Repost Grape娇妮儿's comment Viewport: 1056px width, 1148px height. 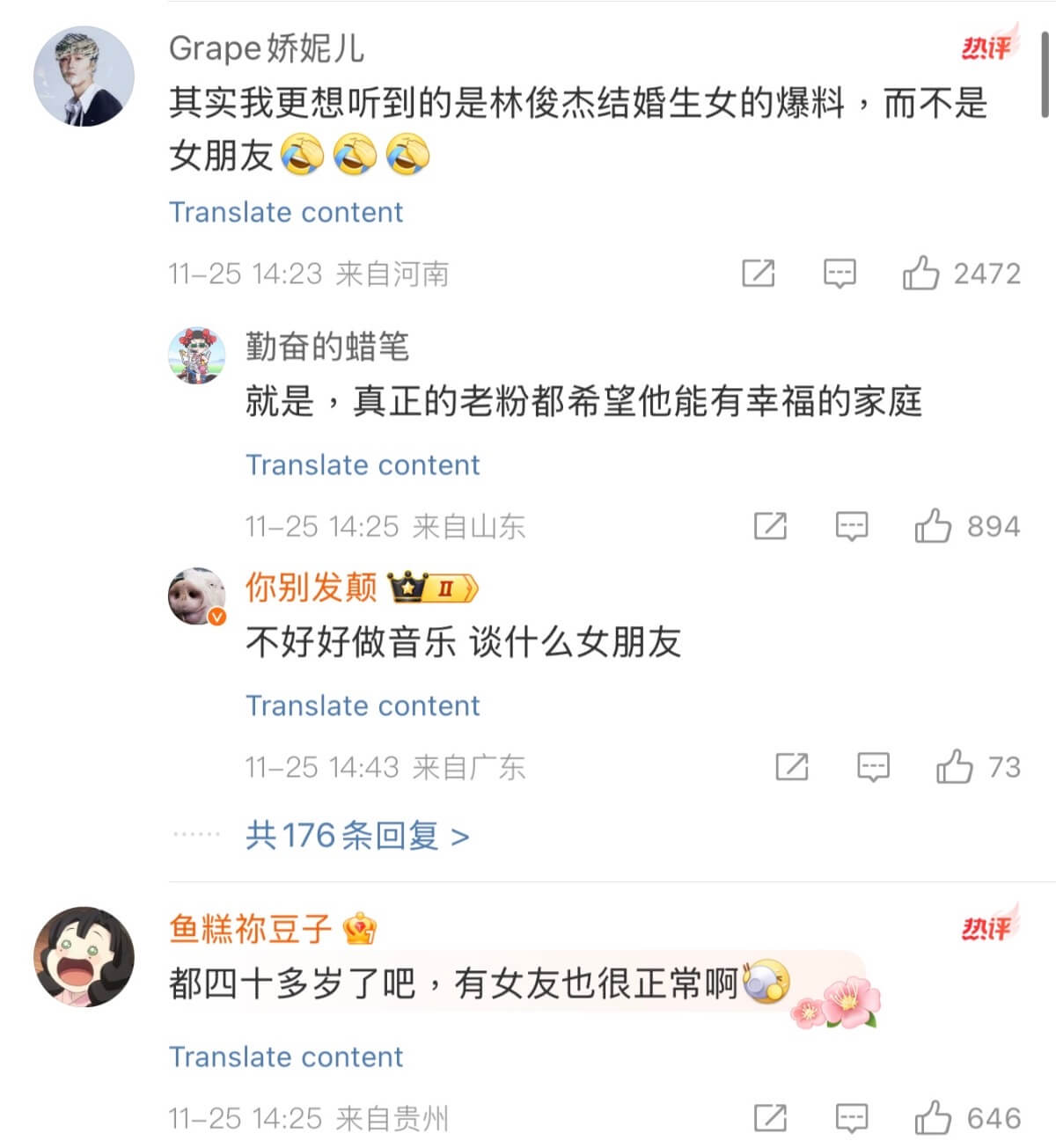pyautogui.click(x=758, y=274)
